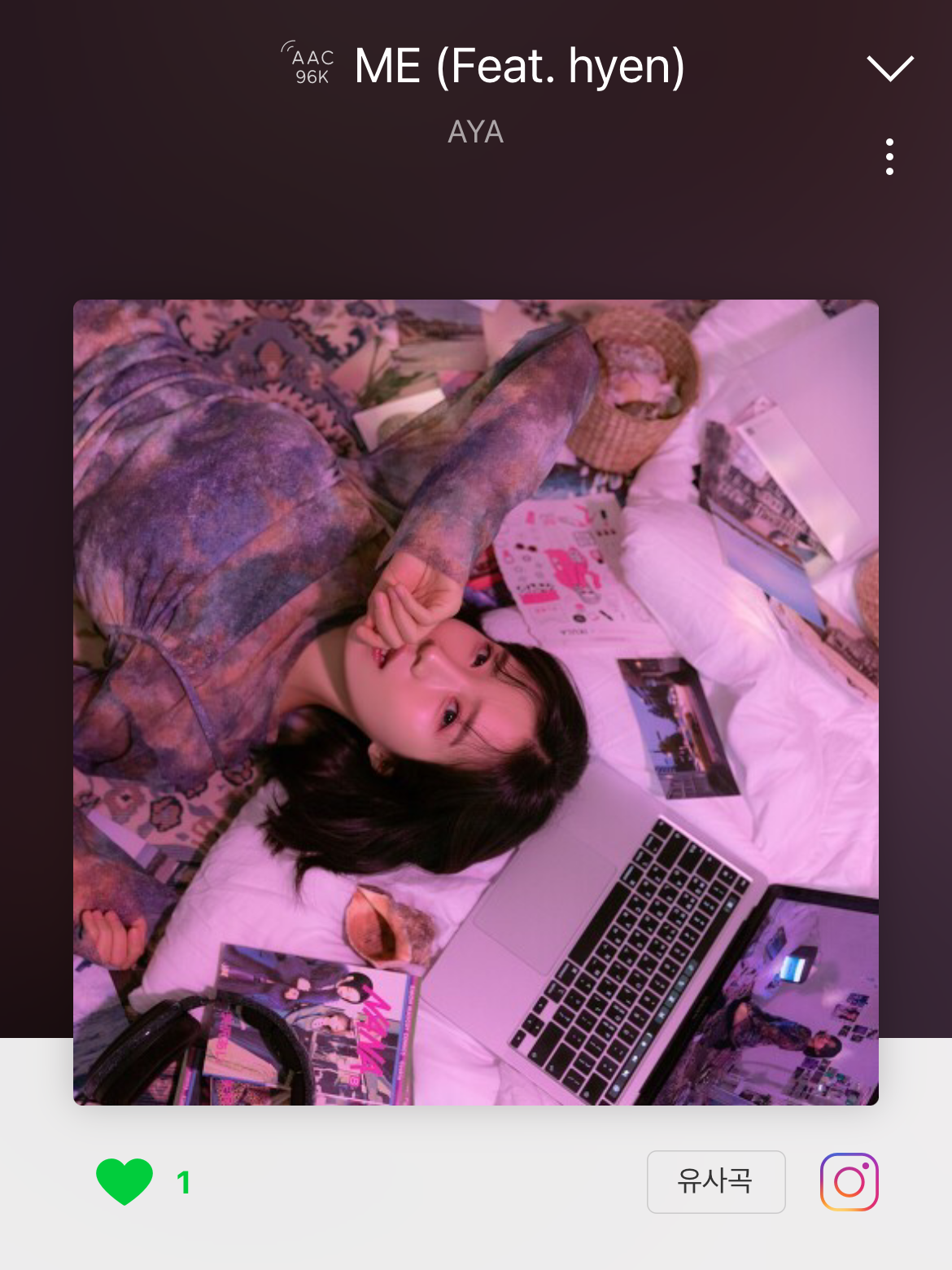Screen dimensions: 952x1270
Task: Collapse the player with the down chevron
Action: (x=890, y=68)
